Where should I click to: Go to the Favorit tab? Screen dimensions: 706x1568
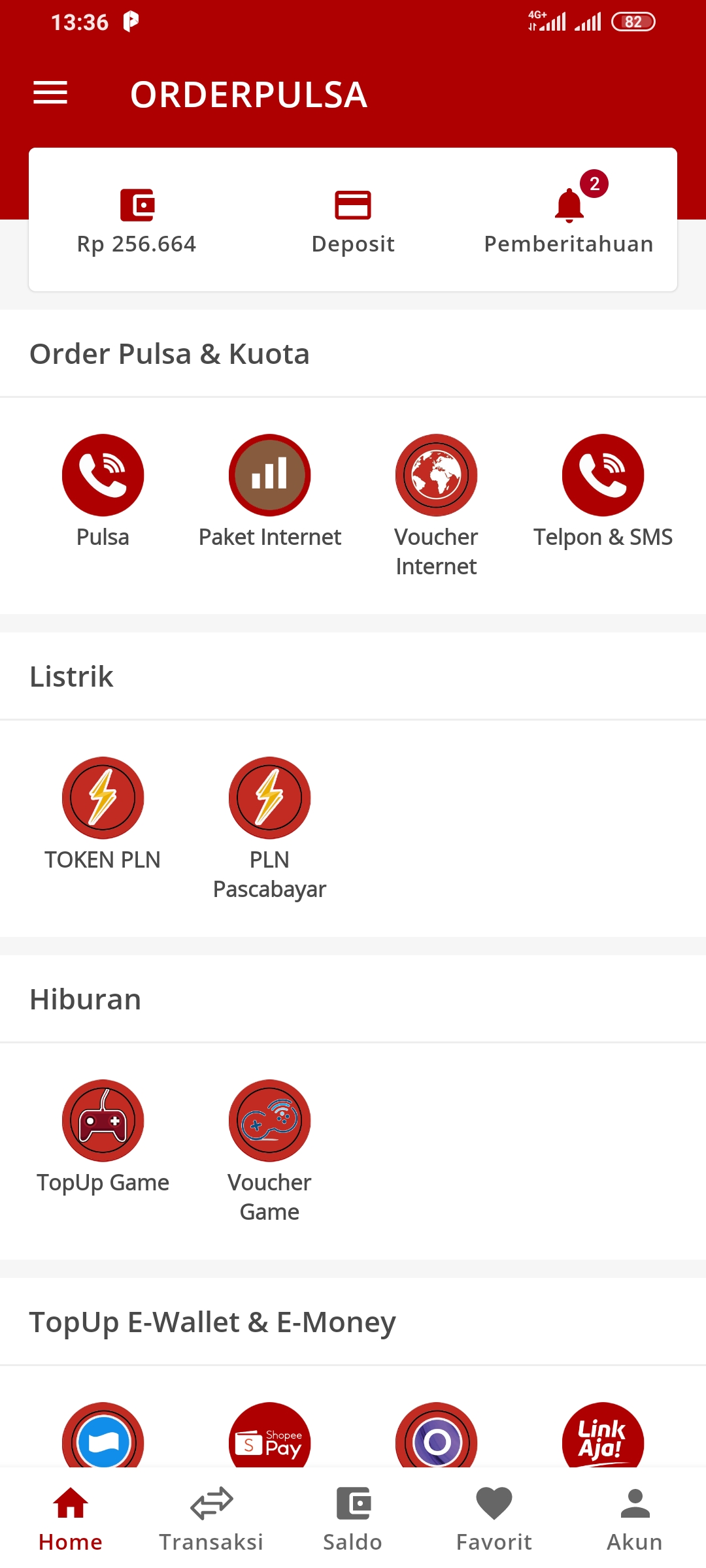tap(494, 1520)
